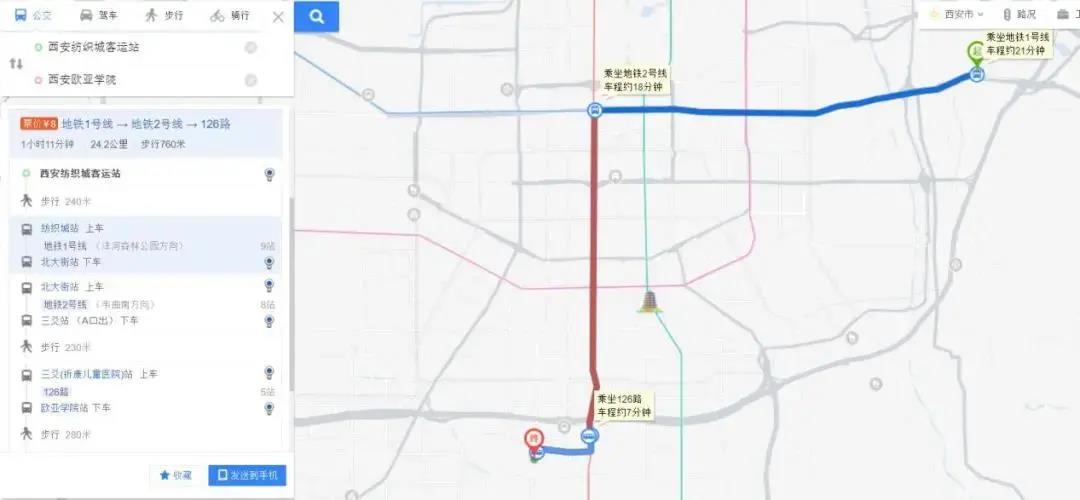The image size is (1080, 500).
Task: Switch to the 步行 walking tab
Action: tap(163, 16)
